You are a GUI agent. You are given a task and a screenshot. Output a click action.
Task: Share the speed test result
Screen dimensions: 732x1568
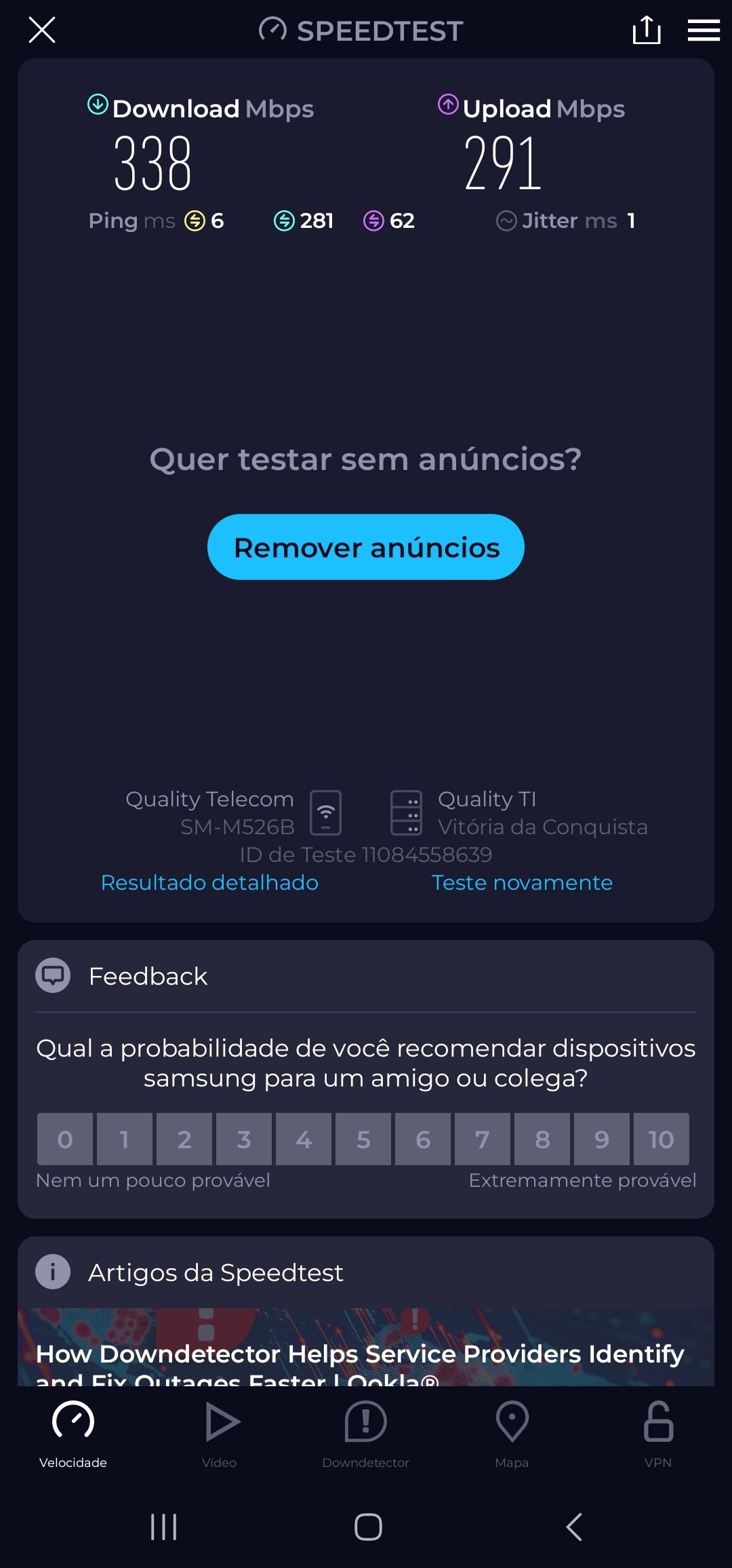646,31
